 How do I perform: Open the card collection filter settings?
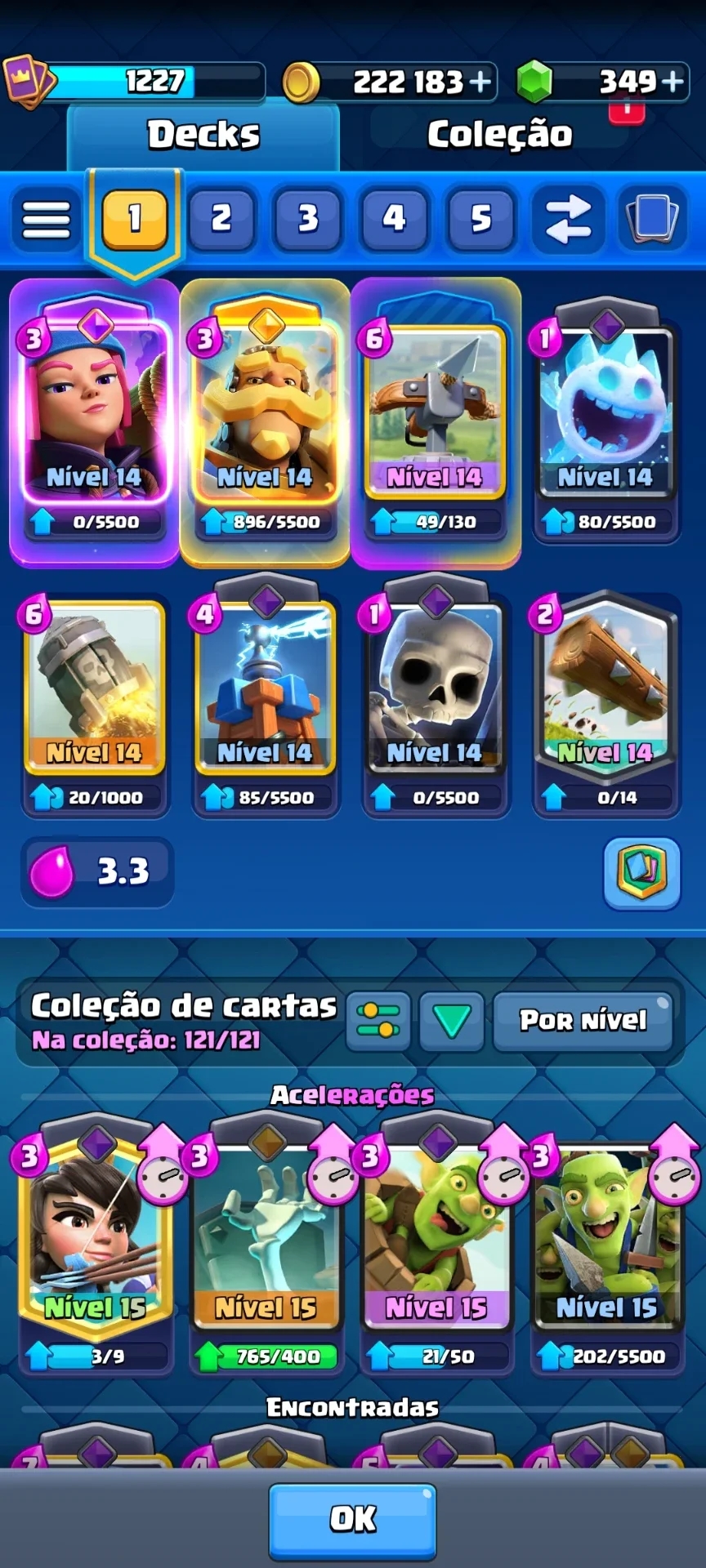click(378, 1021)
